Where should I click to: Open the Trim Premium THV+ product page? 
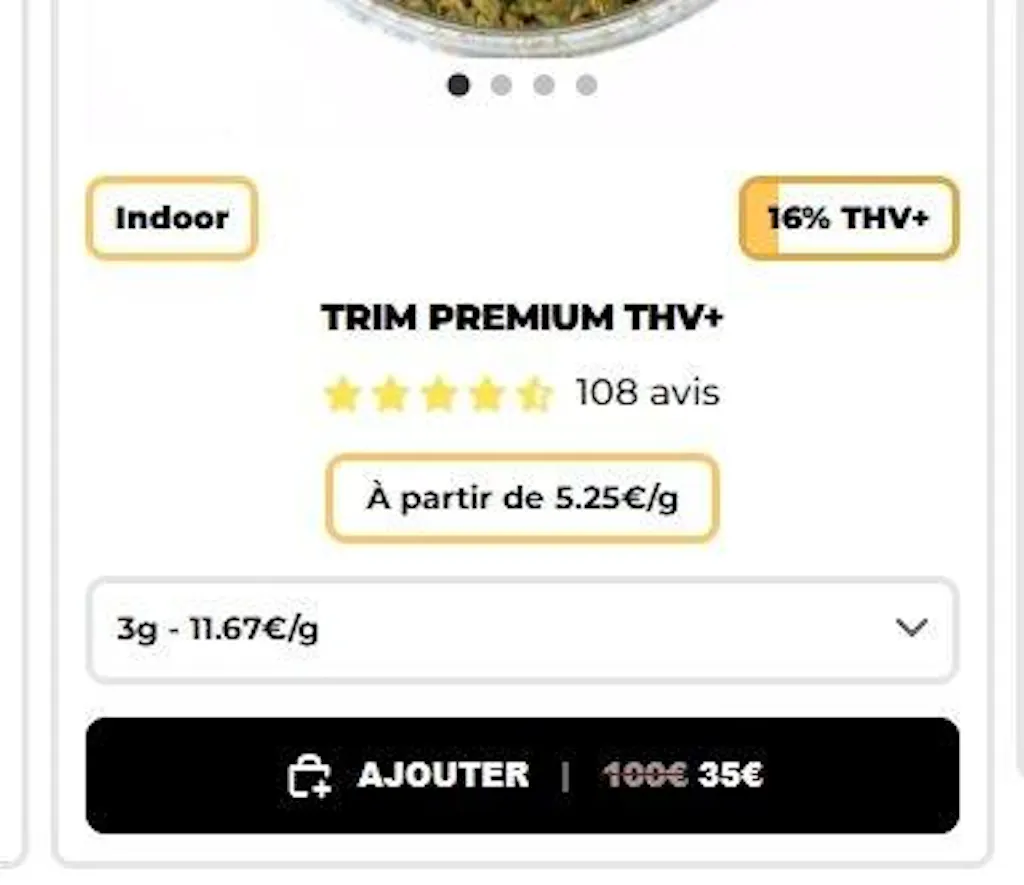click(x=522, y=319)
